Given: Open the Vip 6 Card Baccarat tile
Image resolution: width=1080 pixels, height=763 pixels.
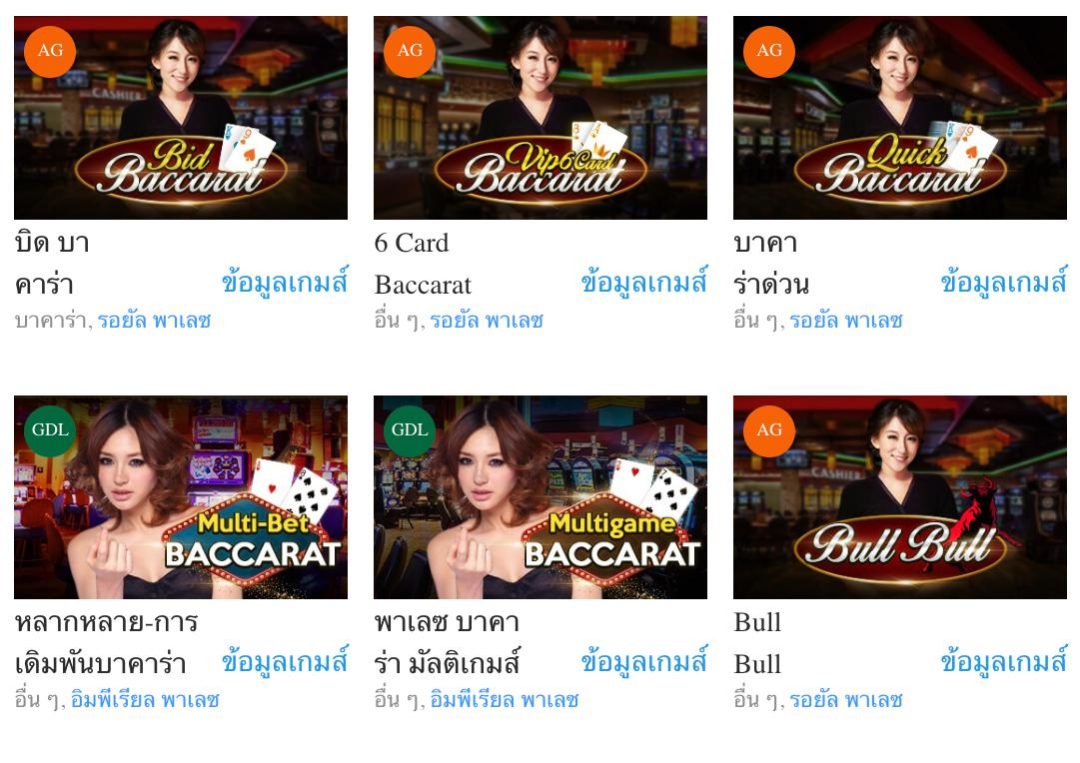Looking at the screenshot, I should [x=540, y=118].
